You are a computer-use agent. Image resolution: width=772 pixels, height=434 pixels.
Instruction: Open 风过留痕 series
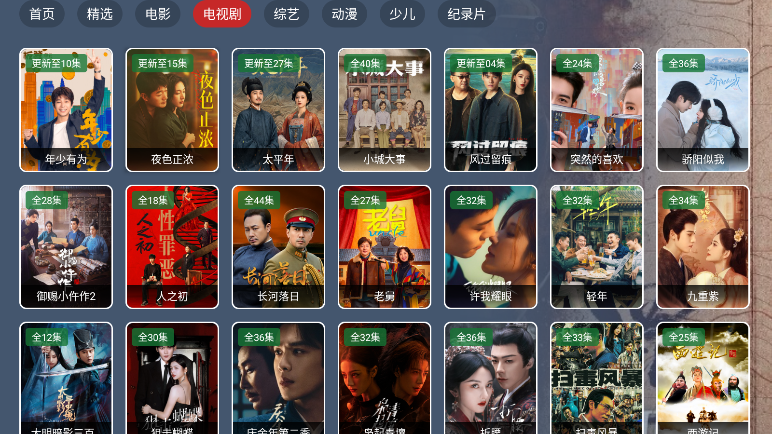tap(490, 110)
